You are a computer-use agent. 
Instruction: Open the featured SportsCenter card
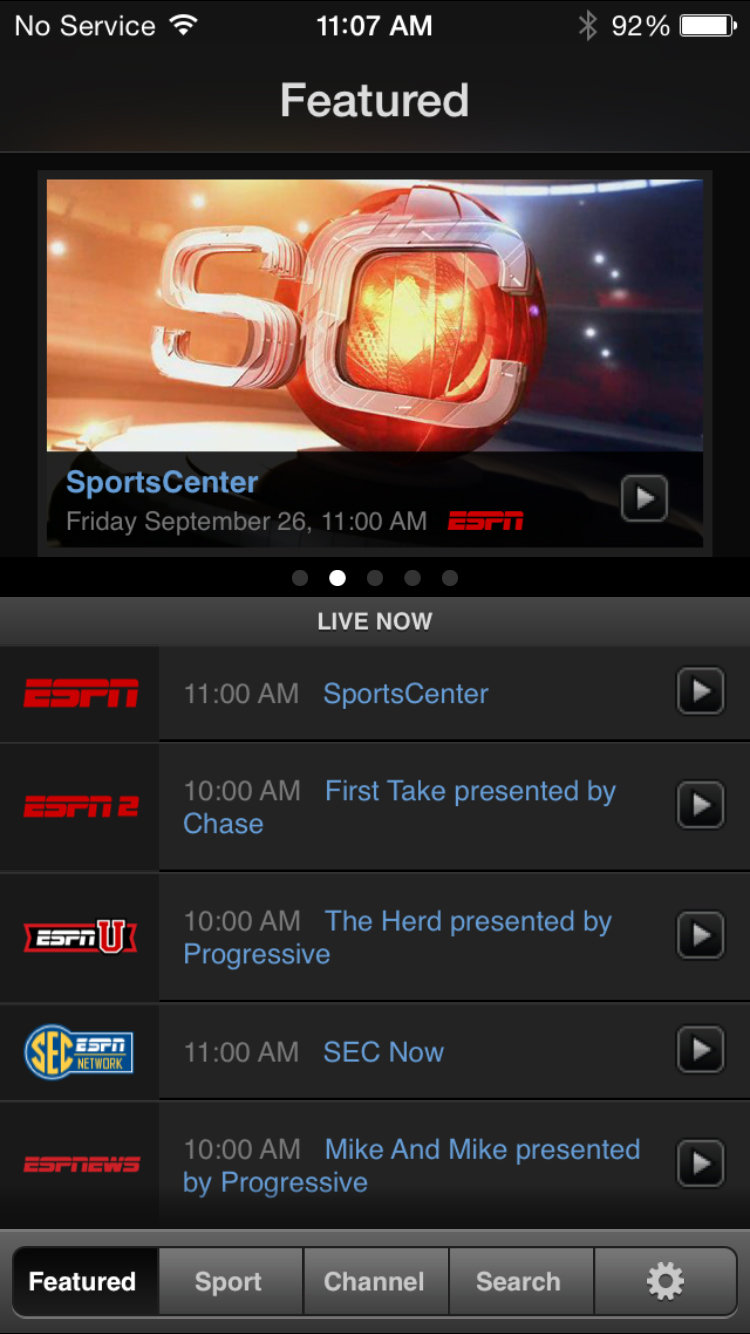375,363
